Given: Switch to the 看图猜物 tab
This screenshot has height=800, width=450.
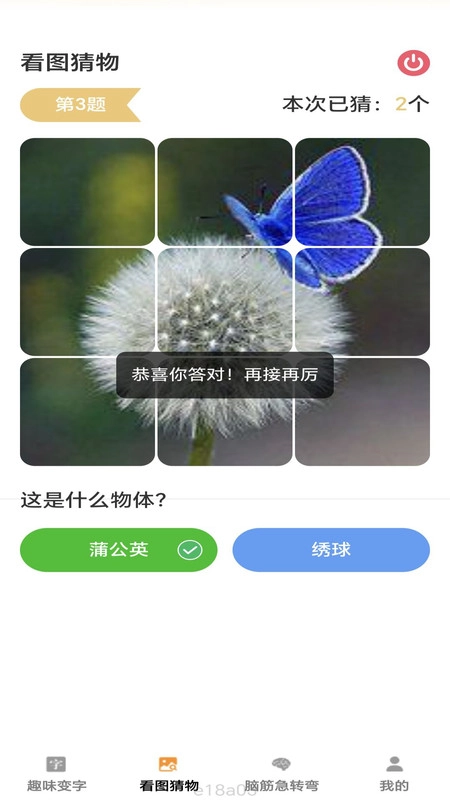Looking at the screenshot, I should point(169,774).
